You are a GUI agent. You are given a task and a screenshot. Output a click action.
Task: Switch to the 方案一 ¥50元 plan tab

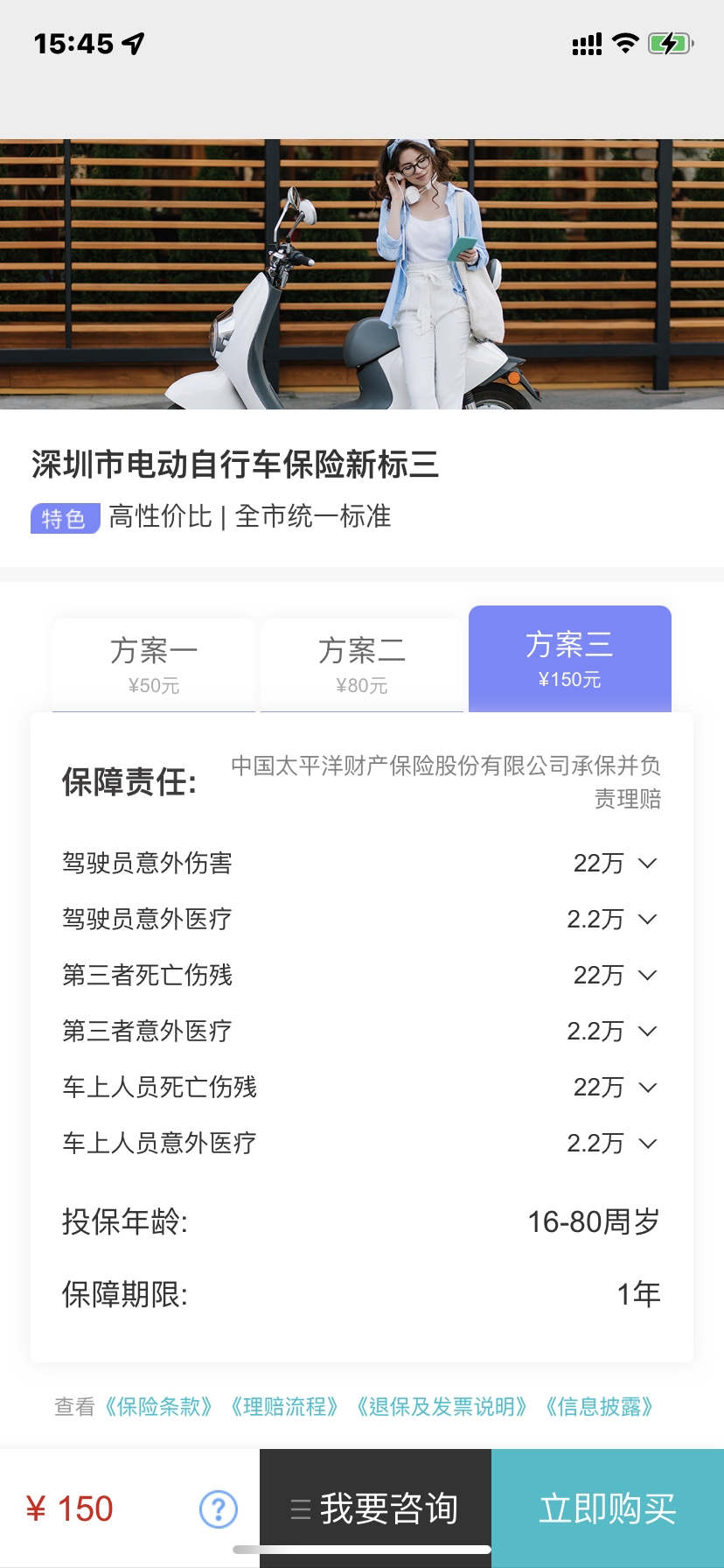coord(154,665)
